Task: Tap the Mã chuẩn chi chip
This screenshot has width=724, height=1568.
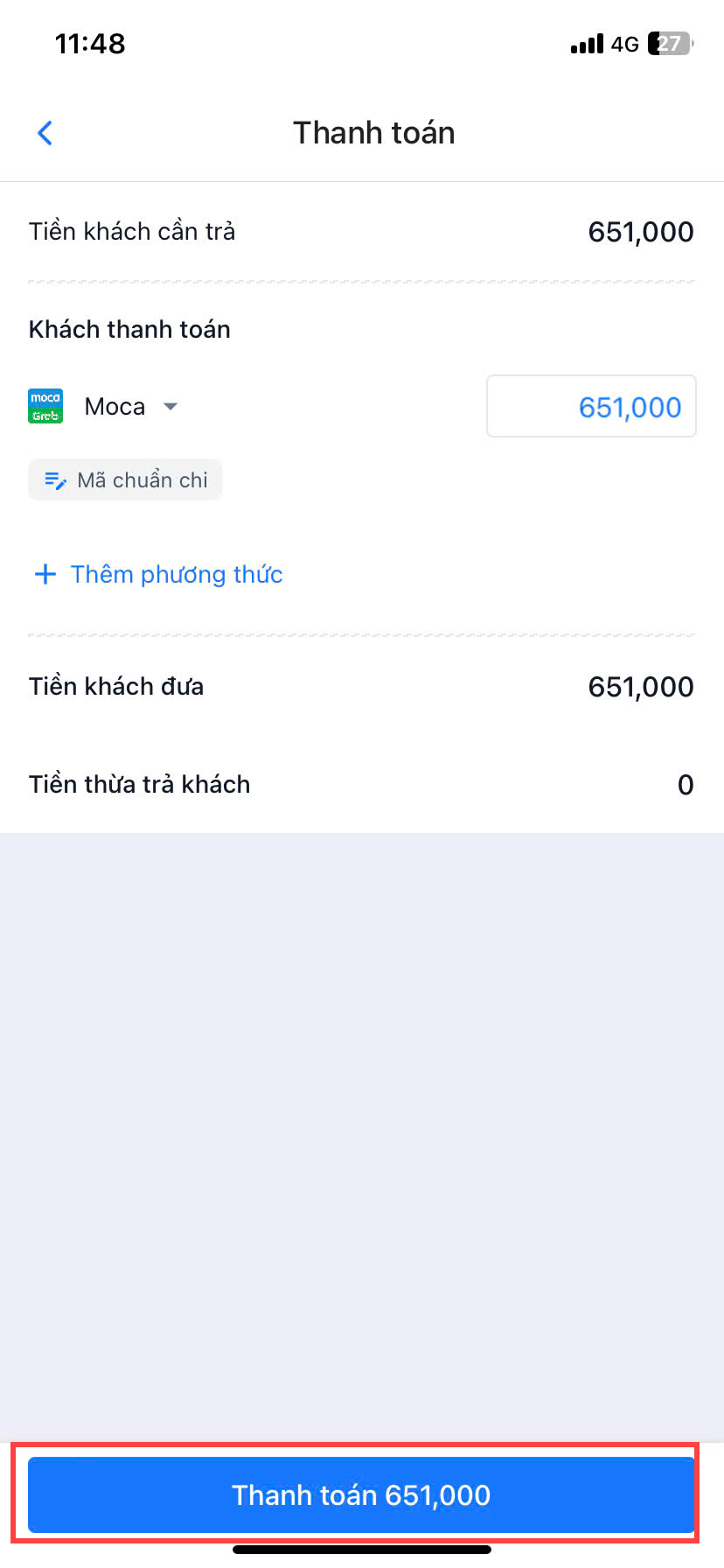Action: [125, 480]
